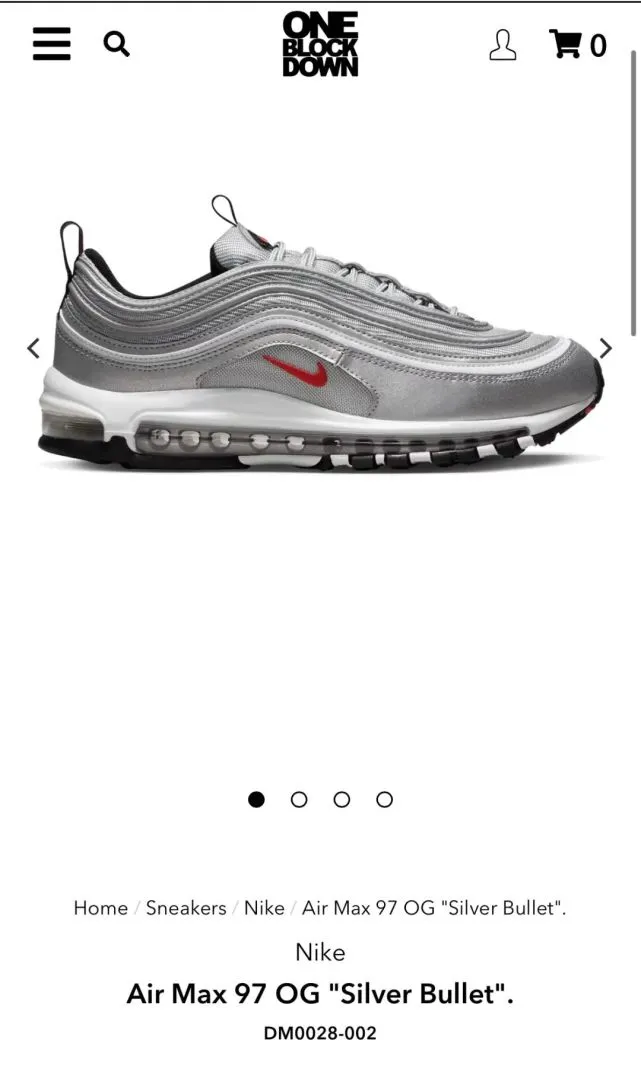Go to Home breadcrumb
The height and width of the screenshot is (1075, 641).
[100, 908]
